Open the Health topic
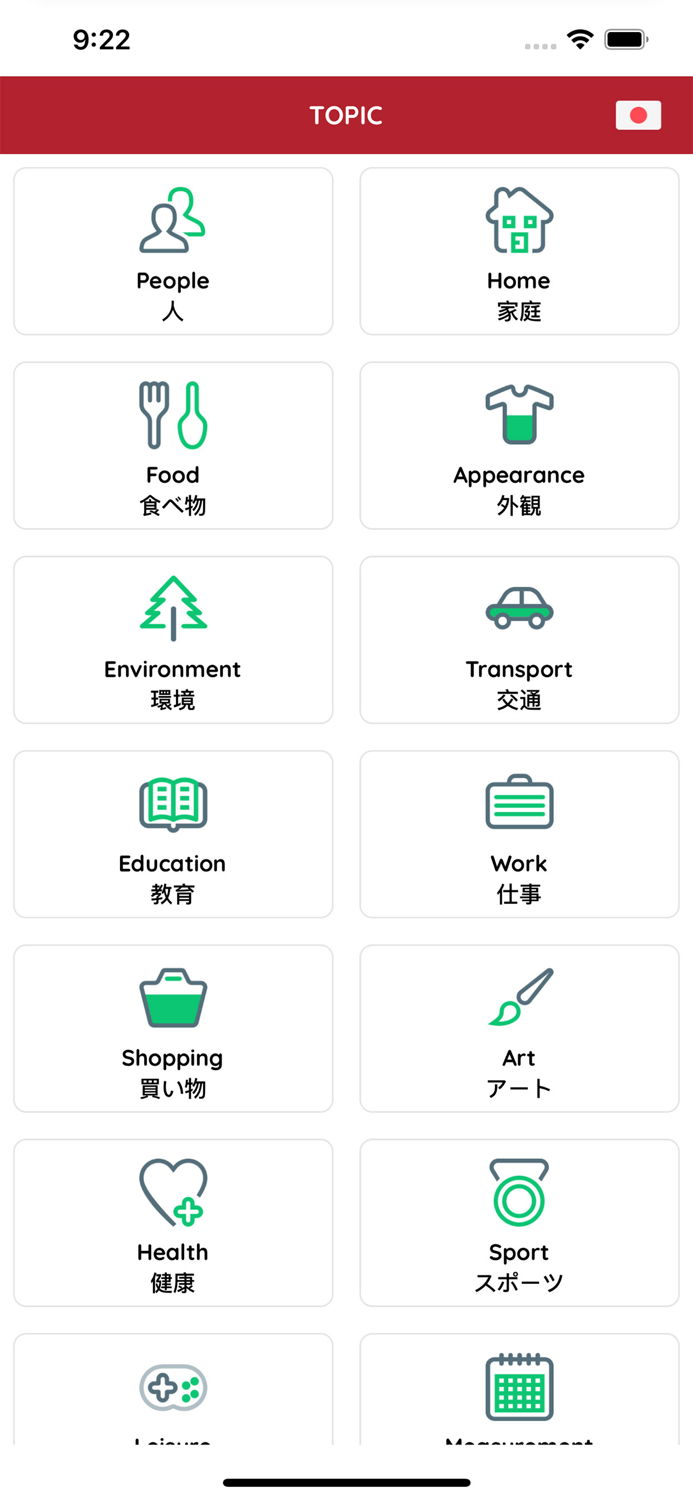The image size is (693, 1500). point(173,1222)
